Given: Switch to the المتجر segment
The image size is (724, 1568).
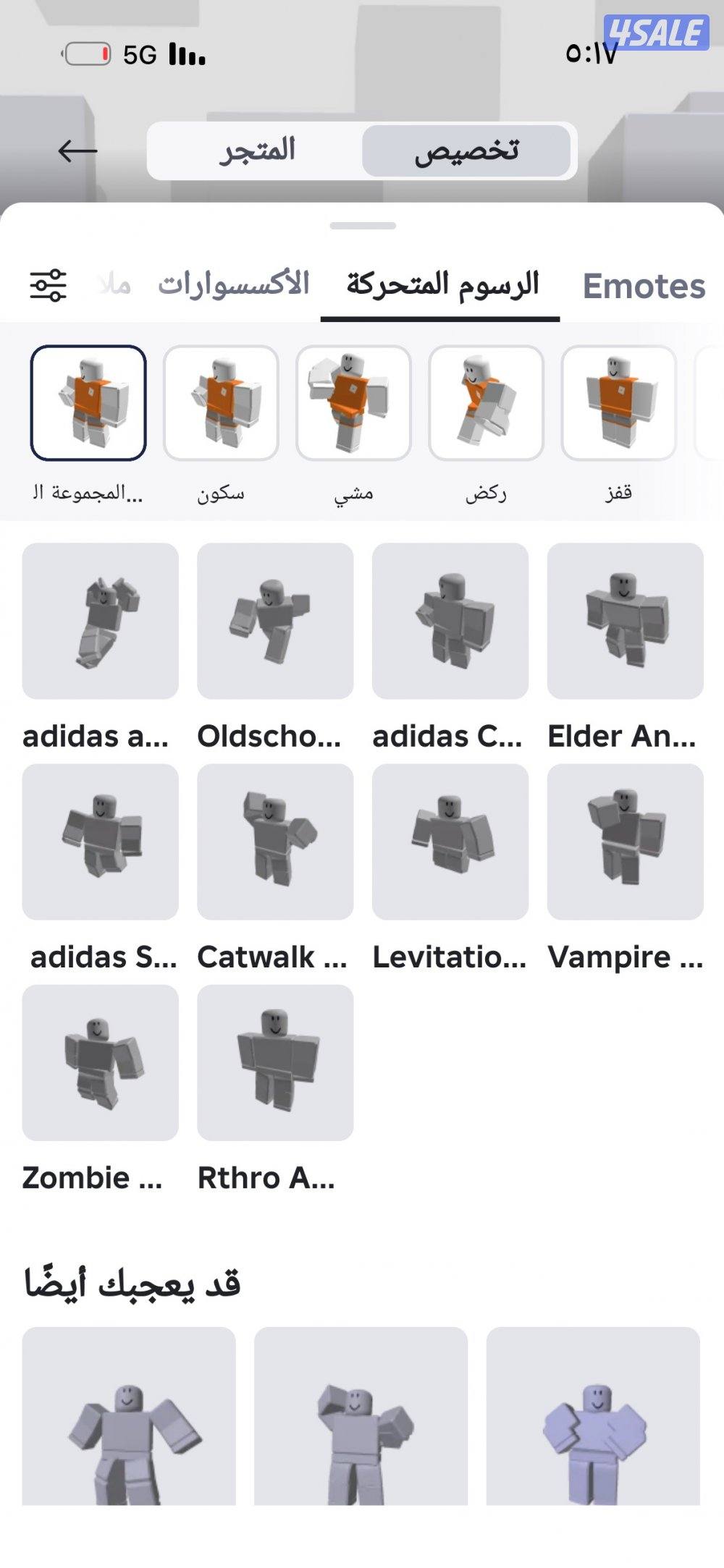Looking at the screenshot, I should (x=257, y=151).
